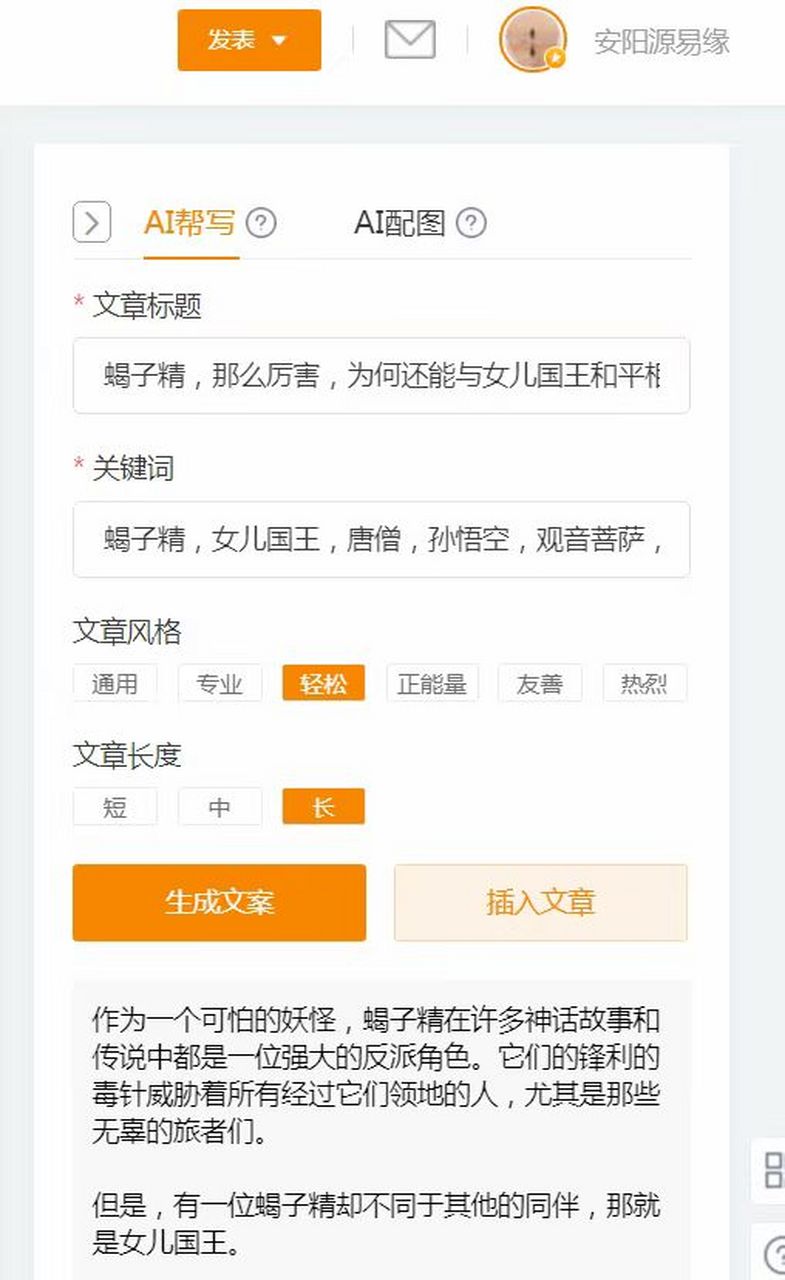The image size is (785, 1280).
Task: Enable the 热烈 article style
Action: pos(644,683)
